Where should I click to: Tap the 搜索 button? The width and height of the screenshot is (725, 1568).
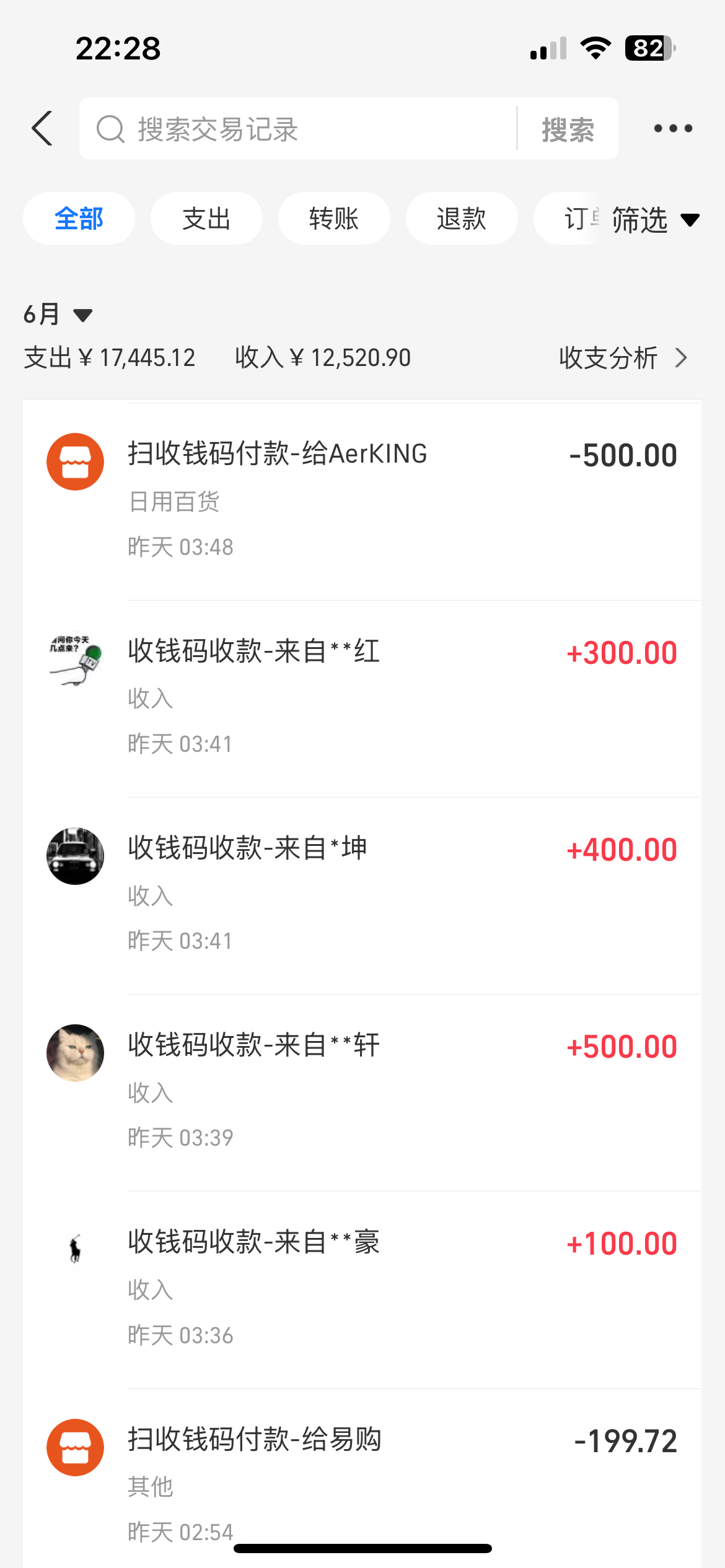point(568,129)
